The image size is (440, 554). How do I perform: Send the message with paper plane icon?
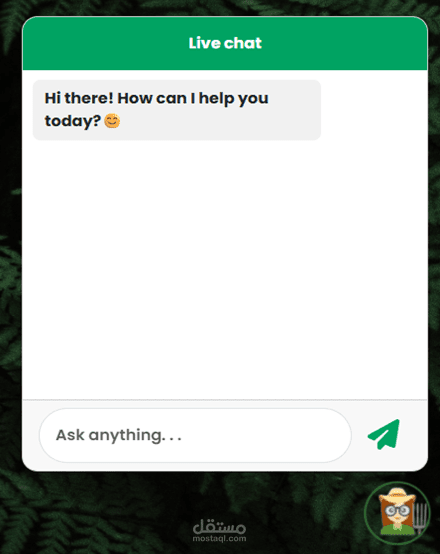(384, 435)
